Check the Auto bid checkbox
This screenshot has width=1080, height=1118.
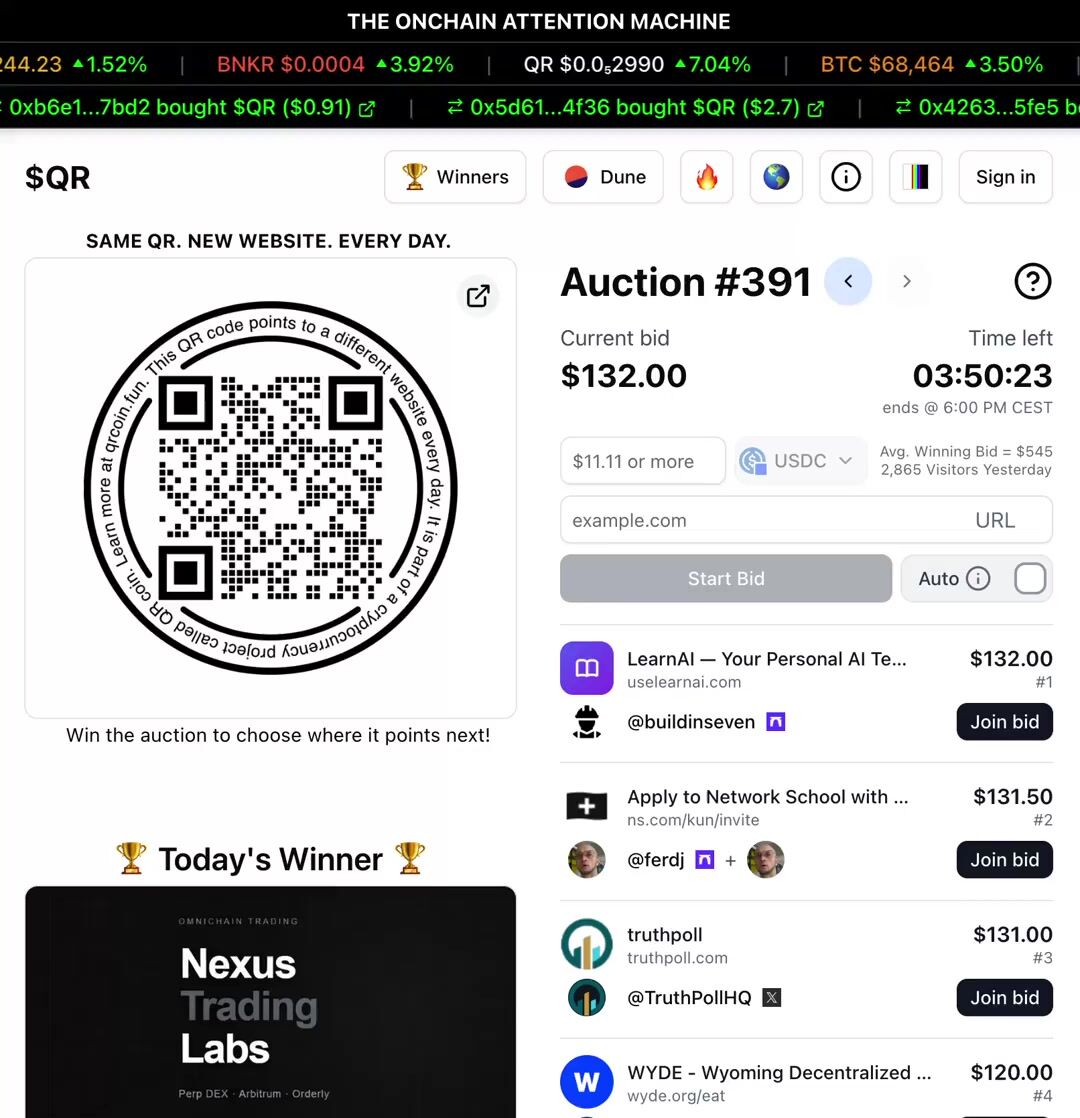tap(1030, 578)
